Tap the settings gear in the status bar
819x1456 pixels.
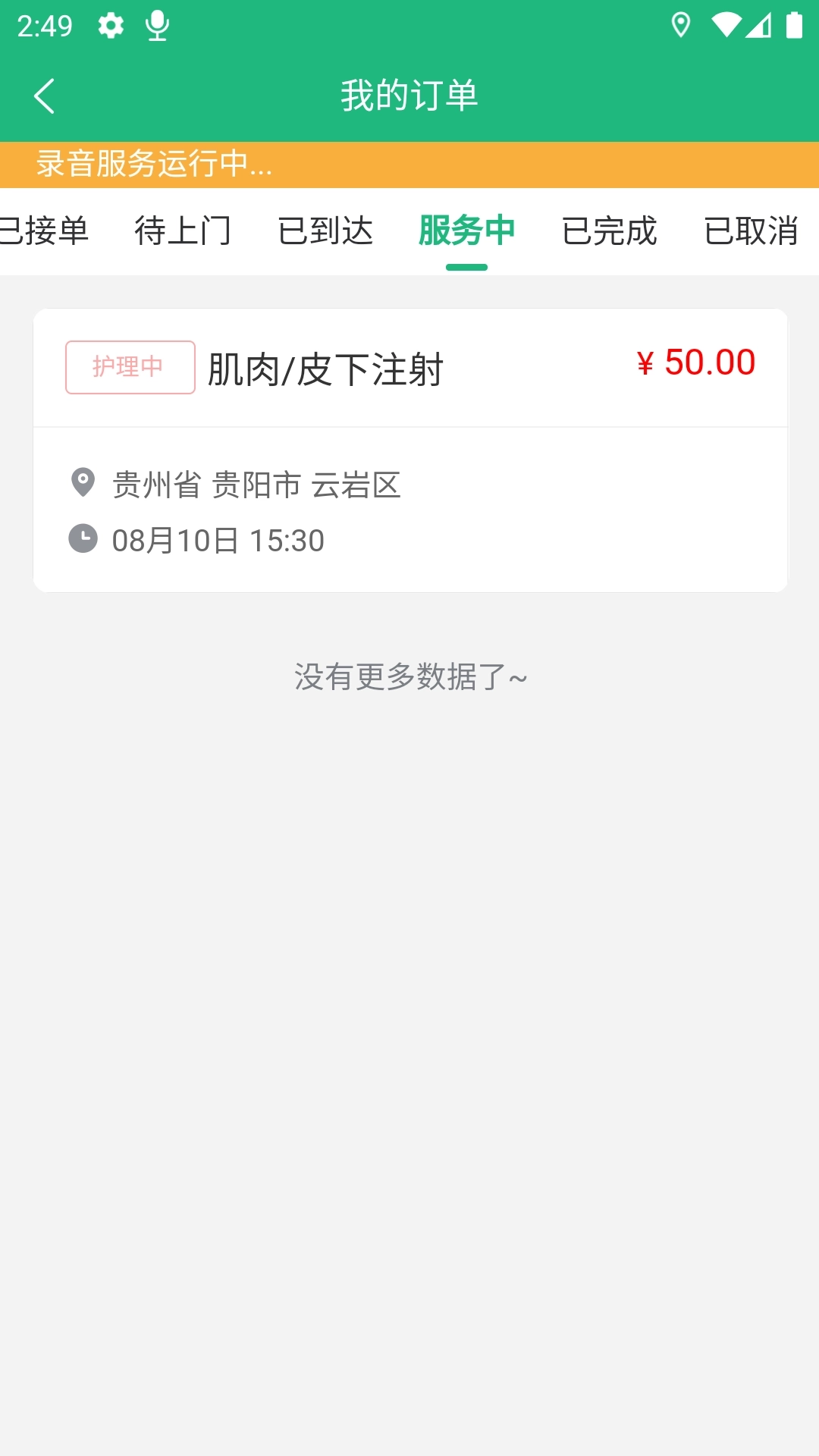111,25
